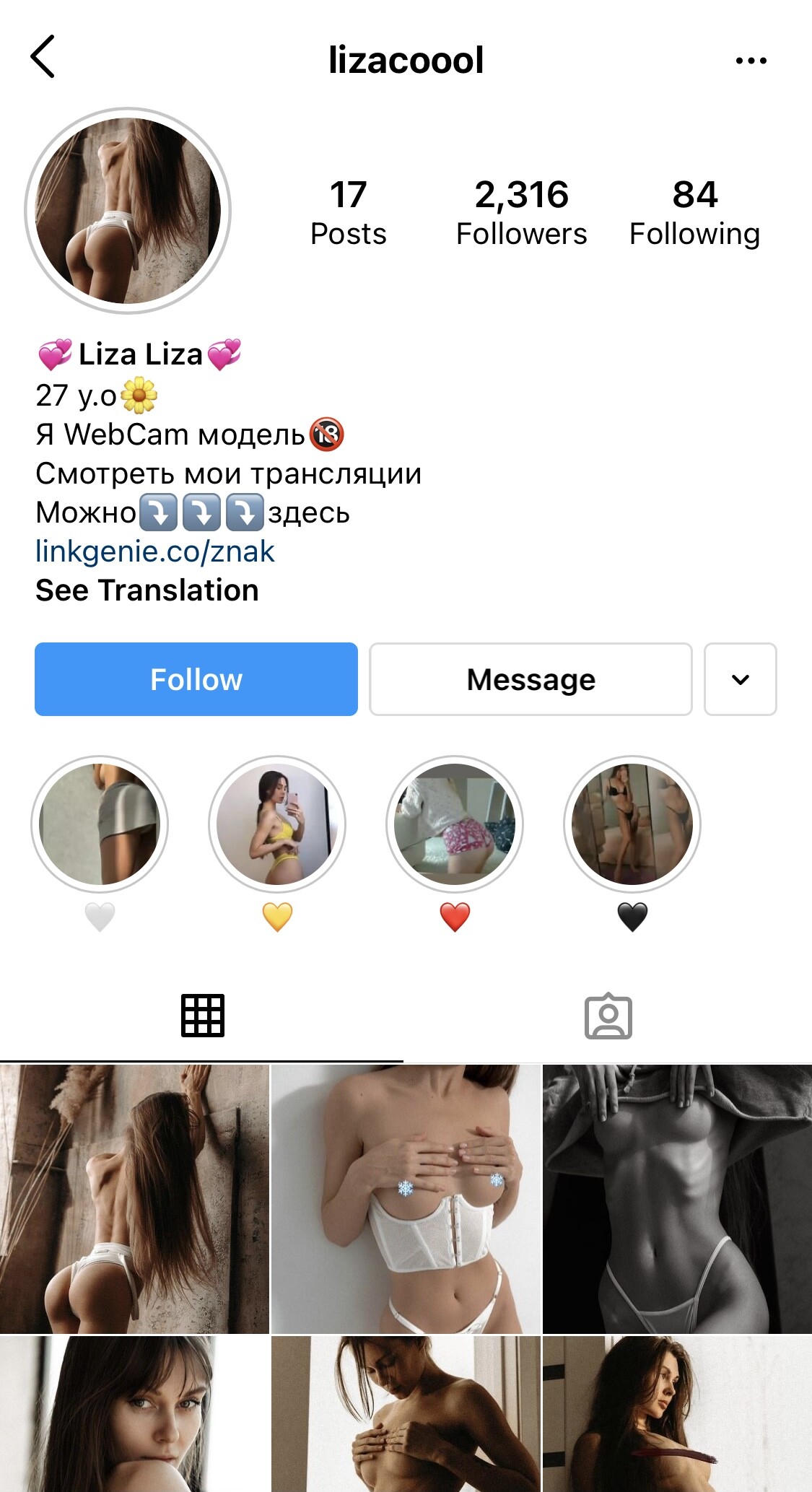Go back with the top-left arrow
The width and height of the screenshot is (812, 1492).
tap(43, 56)
